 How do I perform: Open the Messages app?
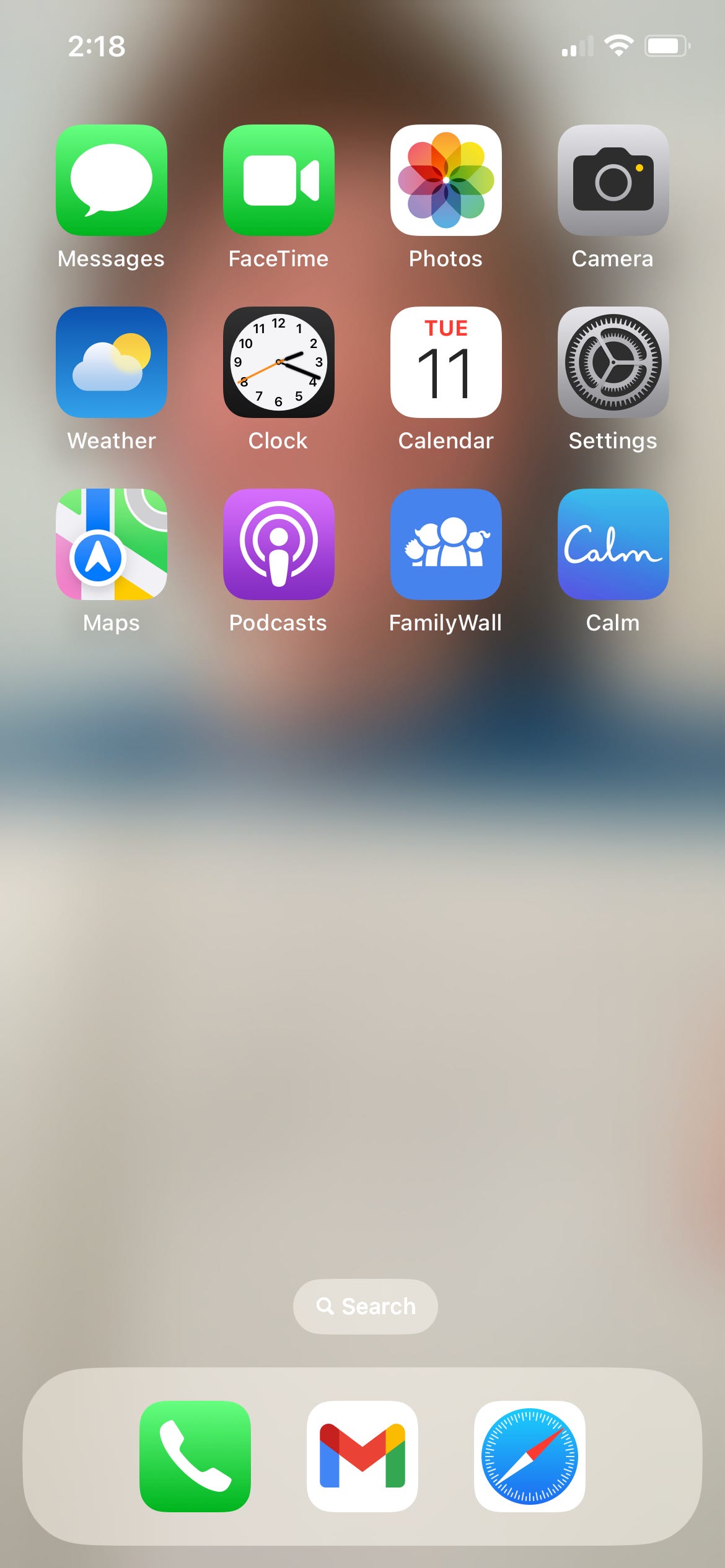[112, 180]
